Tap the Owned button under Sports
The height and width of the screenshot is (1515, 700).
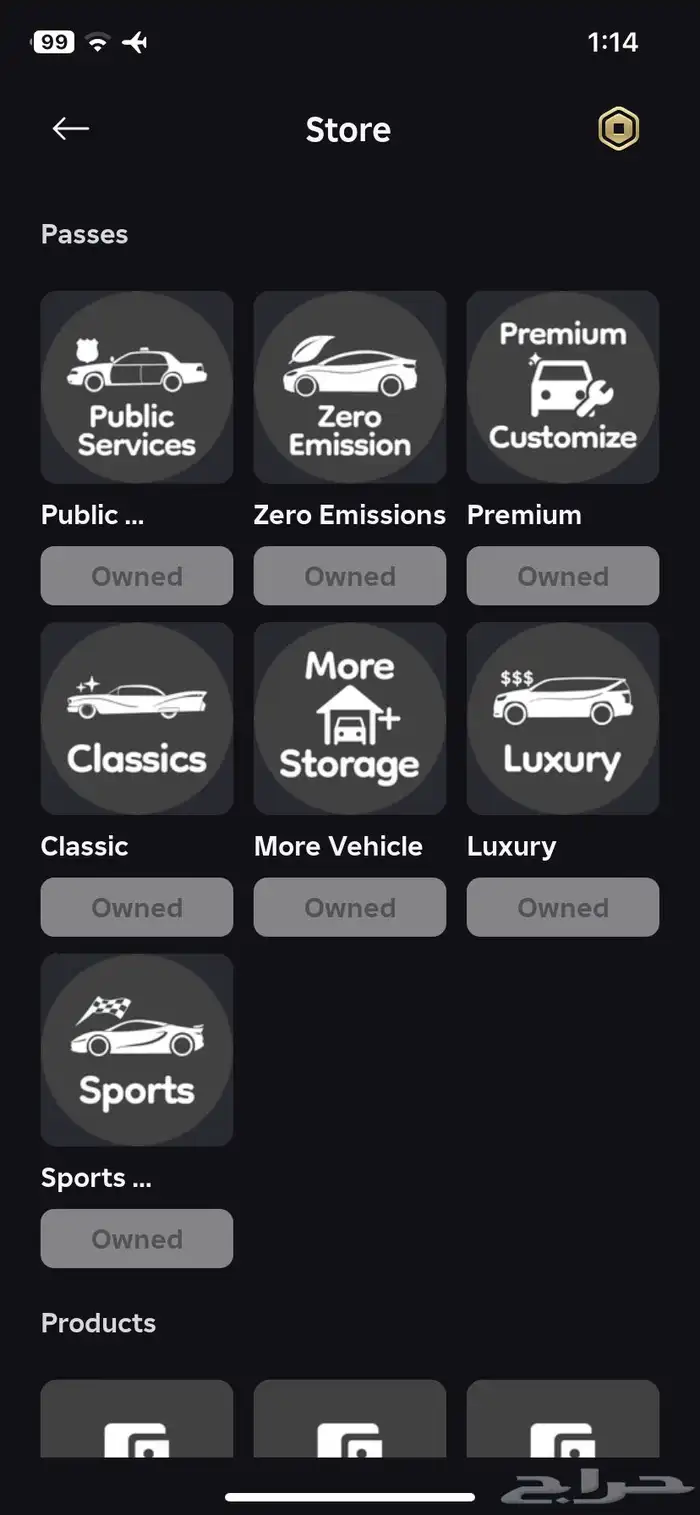[137, 1239]
